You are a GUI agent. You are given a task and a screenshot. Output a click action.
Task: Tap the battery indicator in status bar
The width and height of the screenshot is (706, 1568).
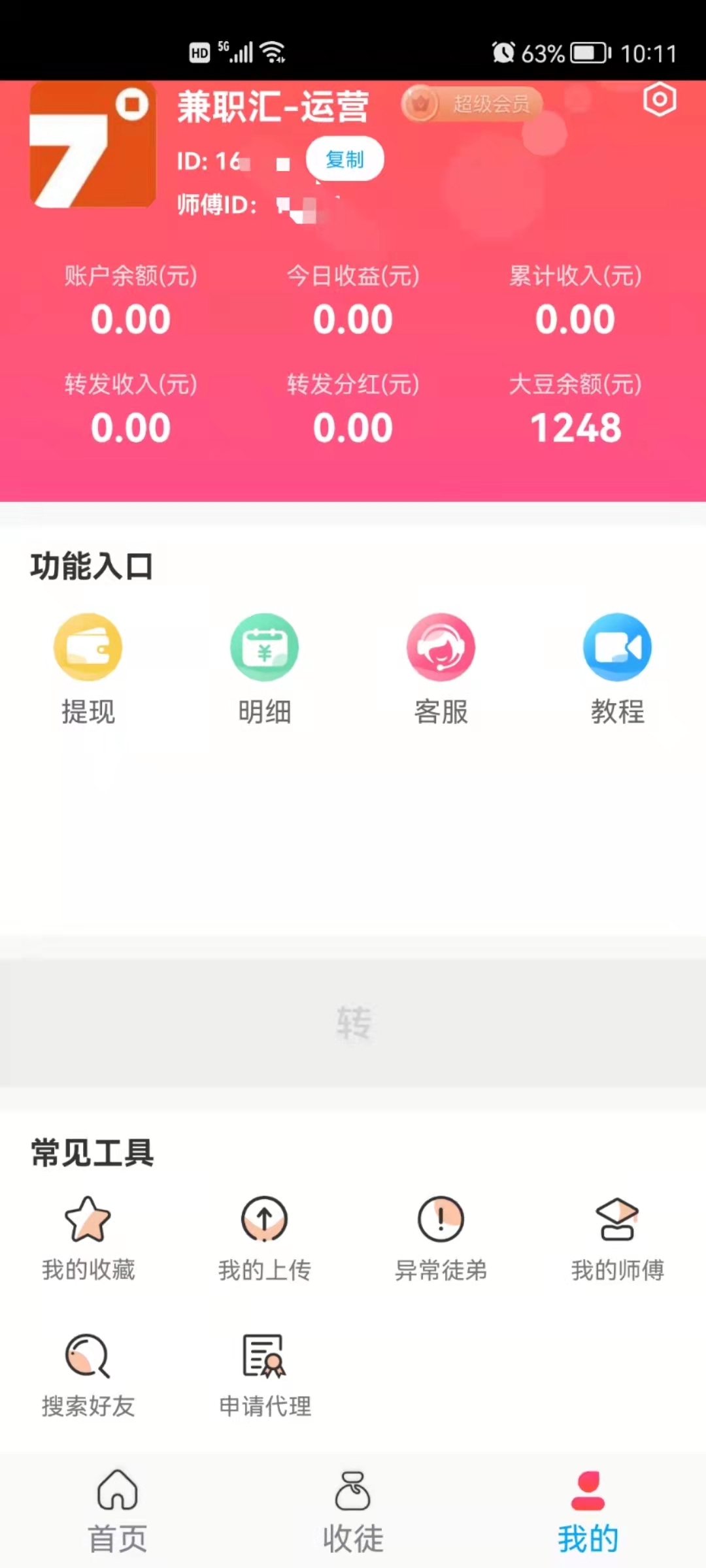(x=589, y=54)
